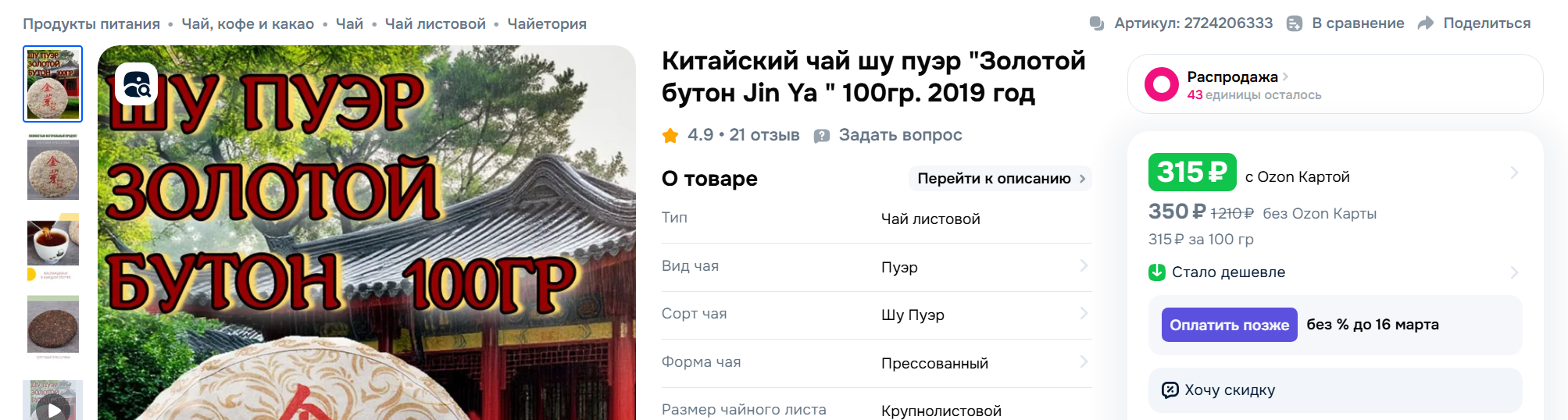Open the 21 отзыв reviews
The width and height of the screenshot is (1568, 420).
point(764,135)
